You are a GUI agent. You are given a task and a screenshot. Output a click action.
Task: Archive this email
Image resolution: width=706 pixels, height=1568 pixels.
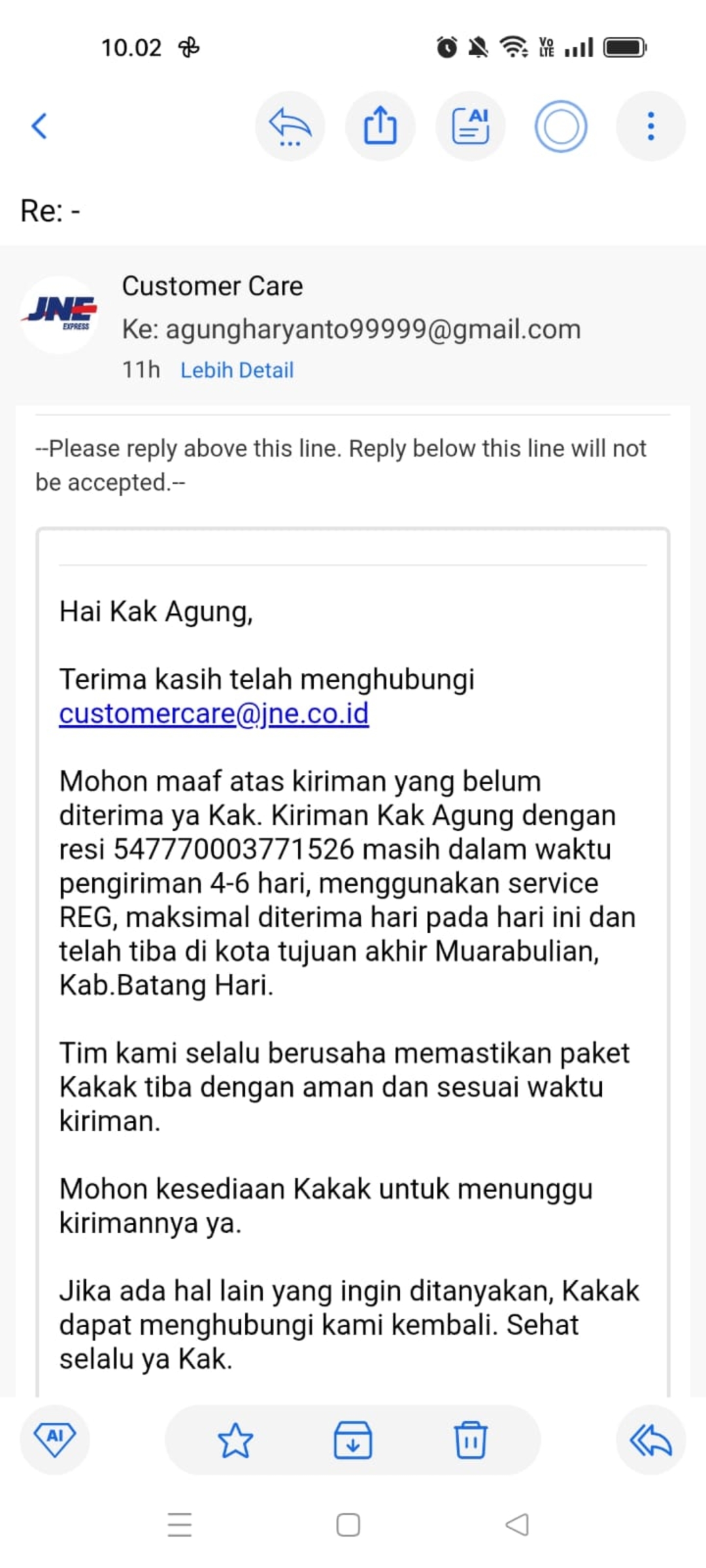pos(353,1441)
